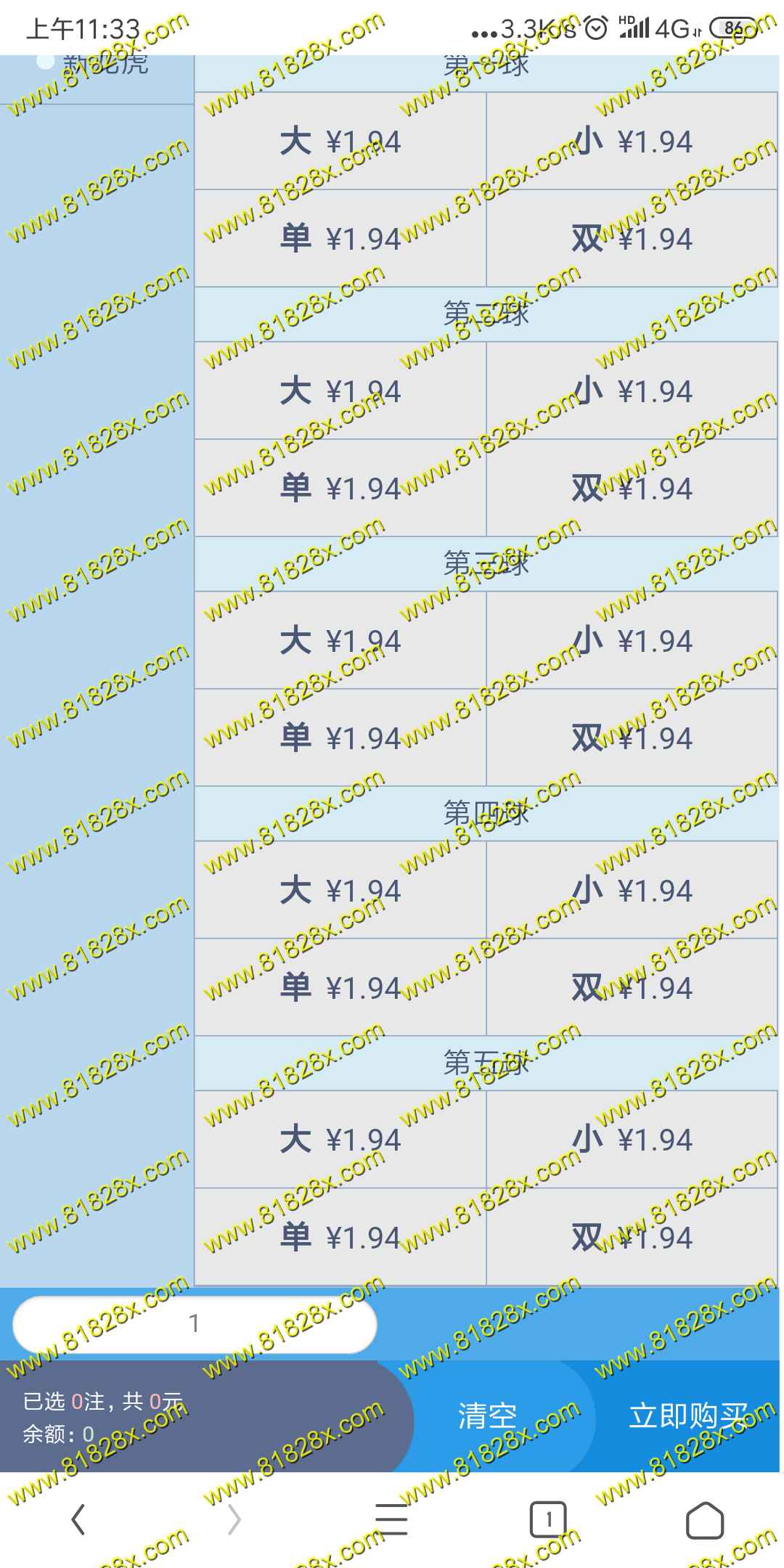
Task: Choose 大 under 第四球
Action: coord(340,891)
